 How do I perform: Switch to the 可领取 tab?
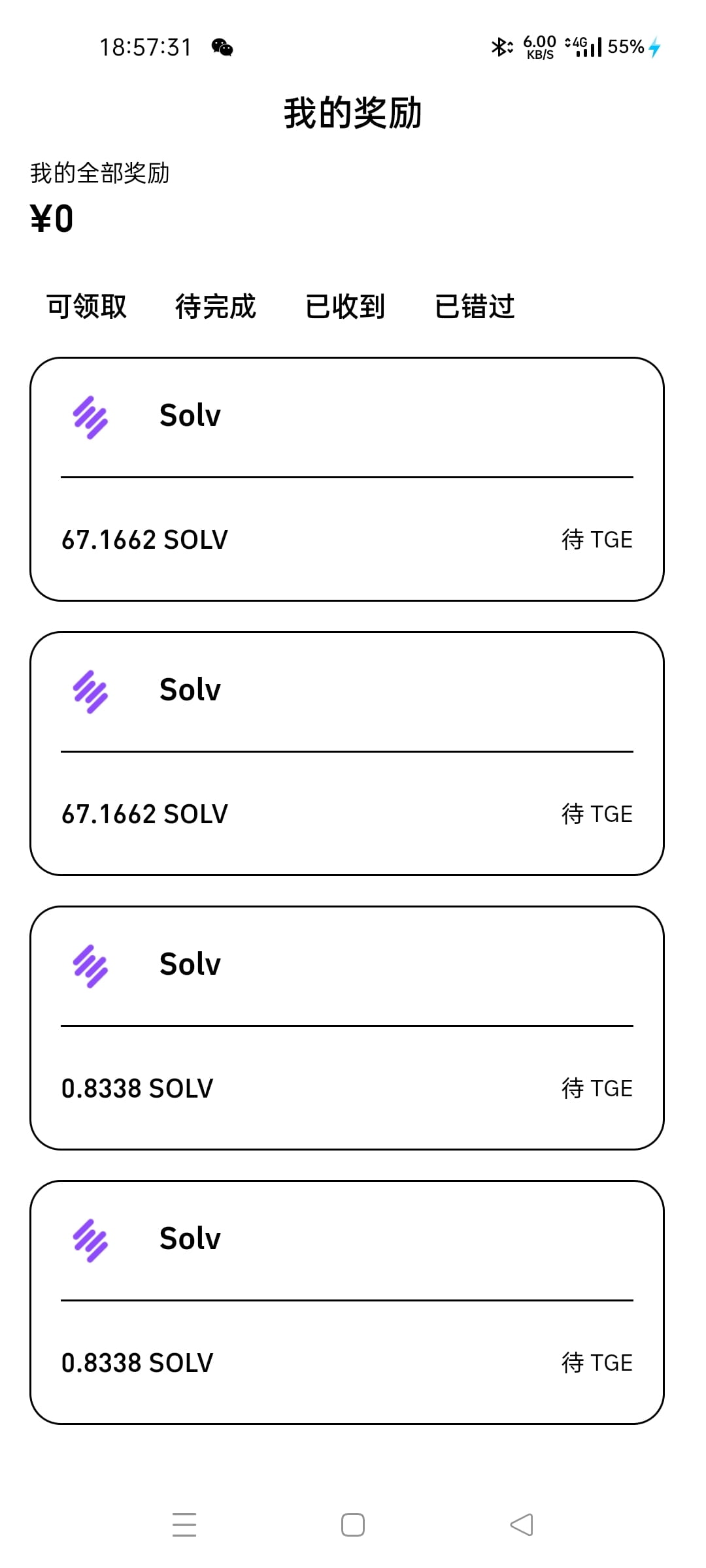pyautogui.click(x=86, y=306)
